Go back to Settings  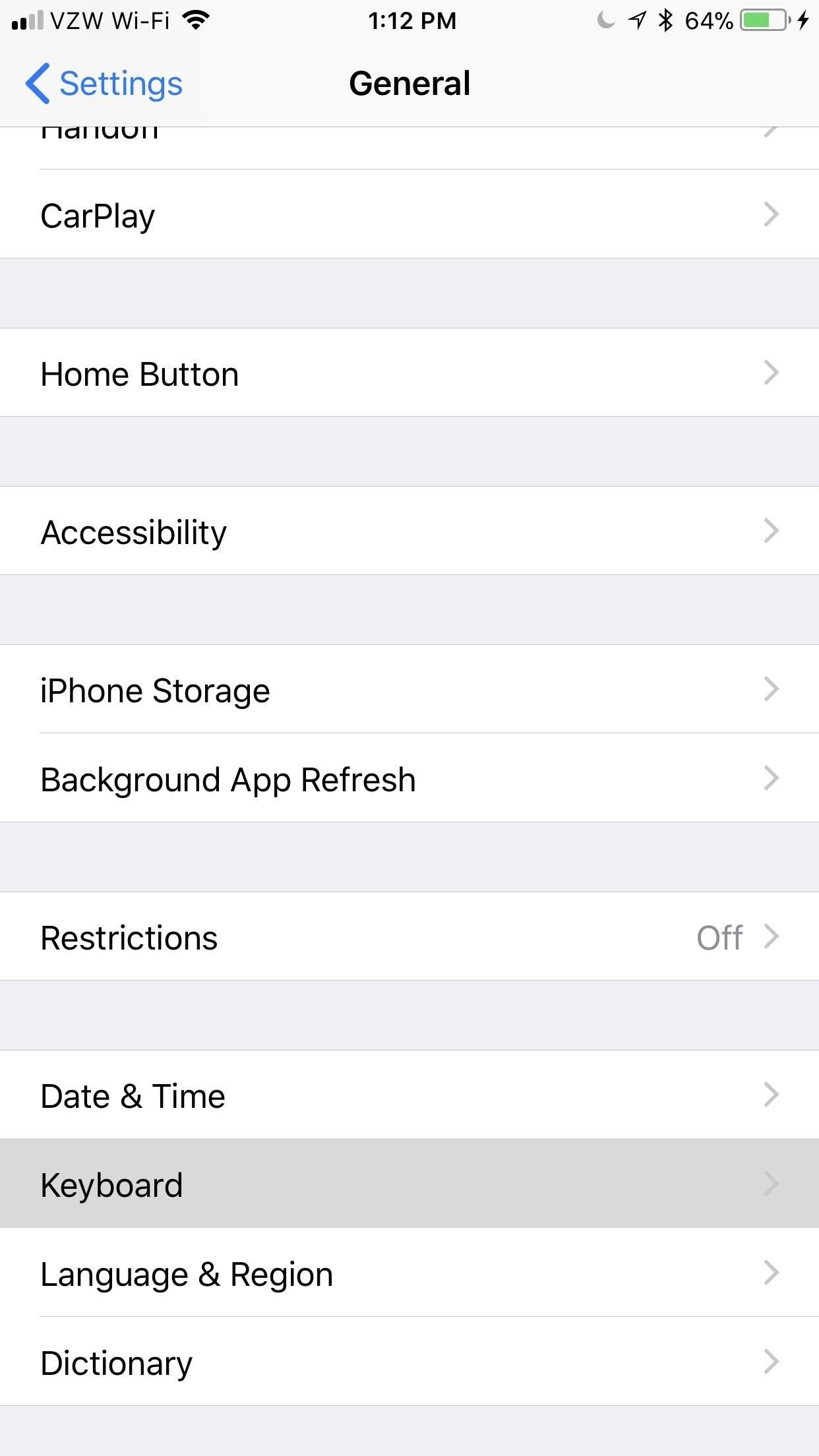pyautogui.click(x=104, y=84)
